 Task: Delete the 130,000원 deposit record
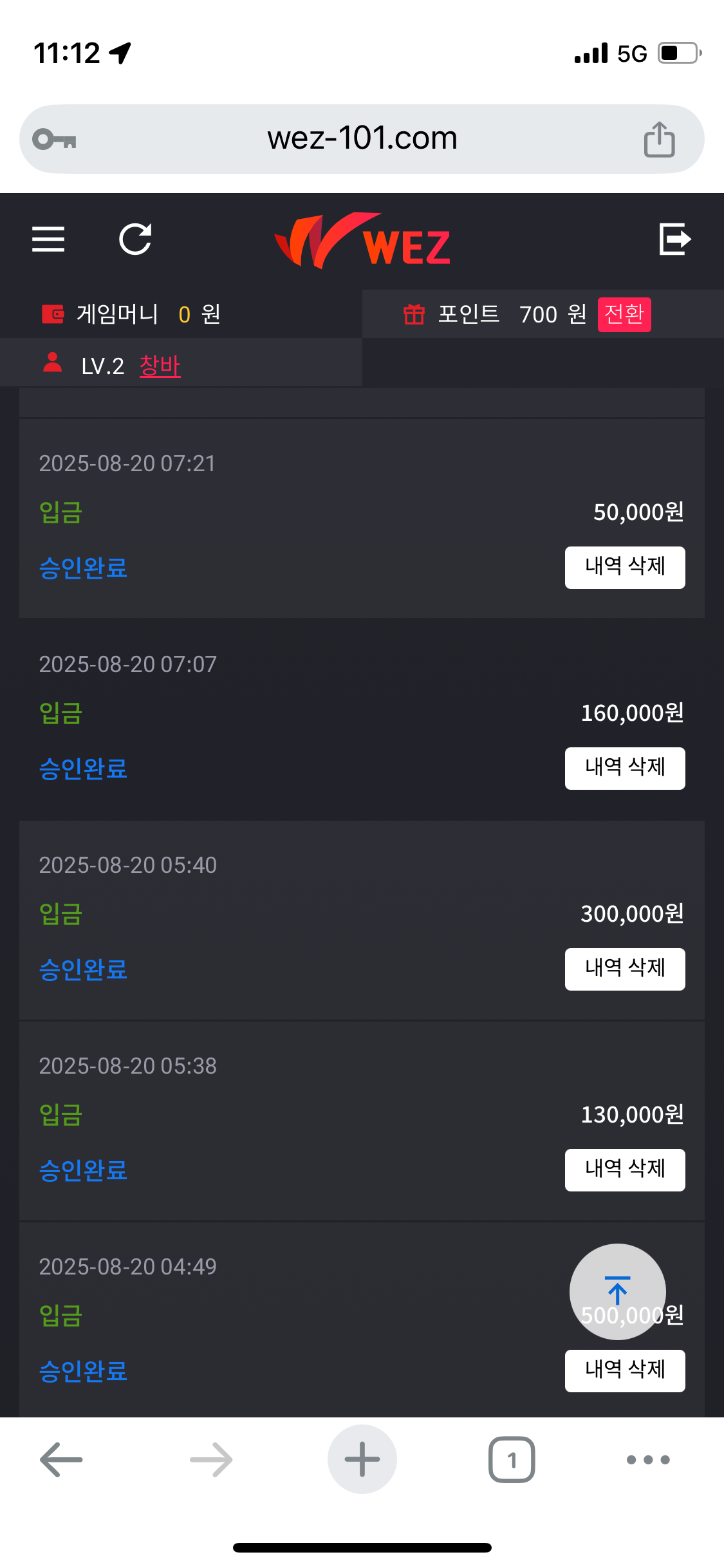624,1170
